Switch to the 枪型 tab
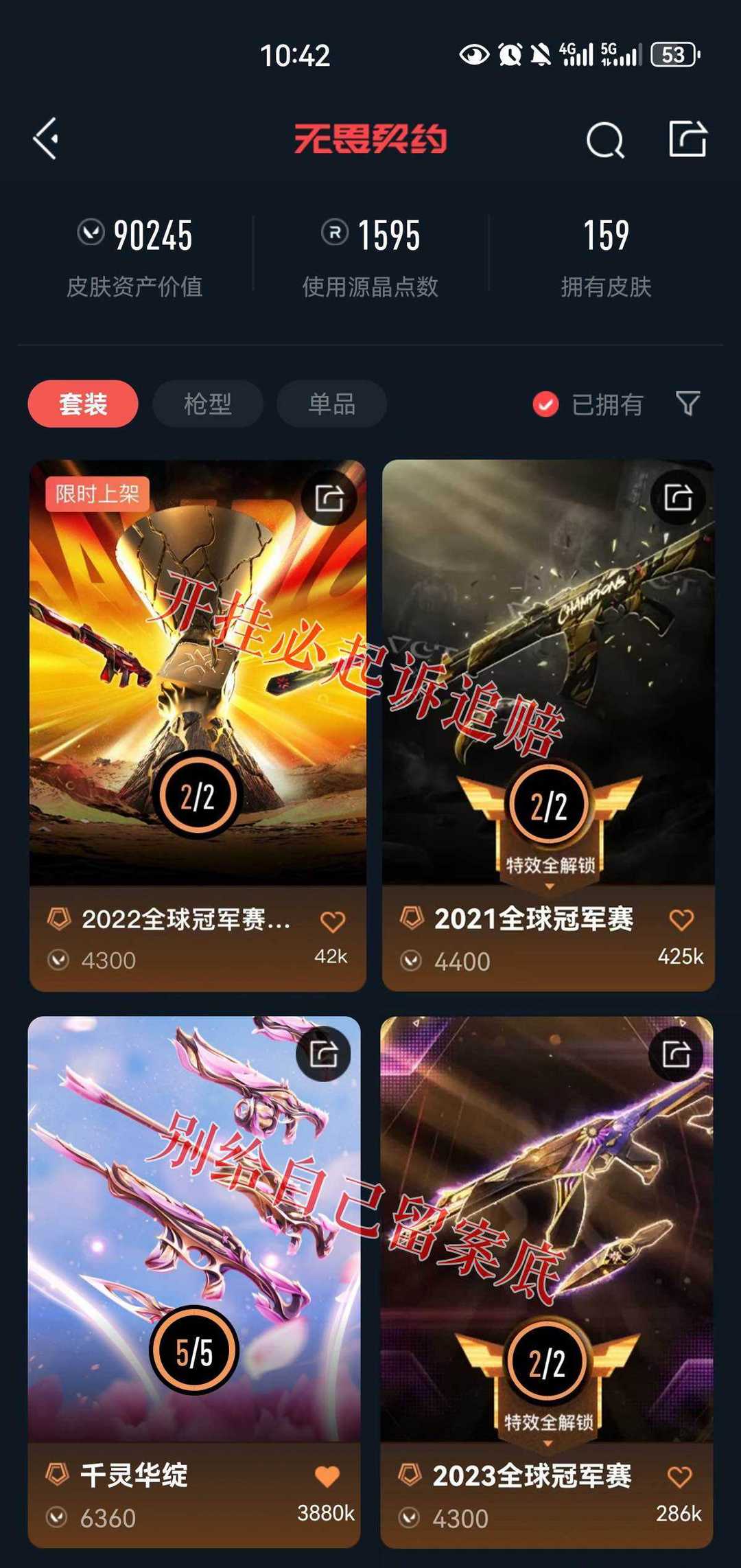Screen dimensions: 741x1568 click(207, 404)
